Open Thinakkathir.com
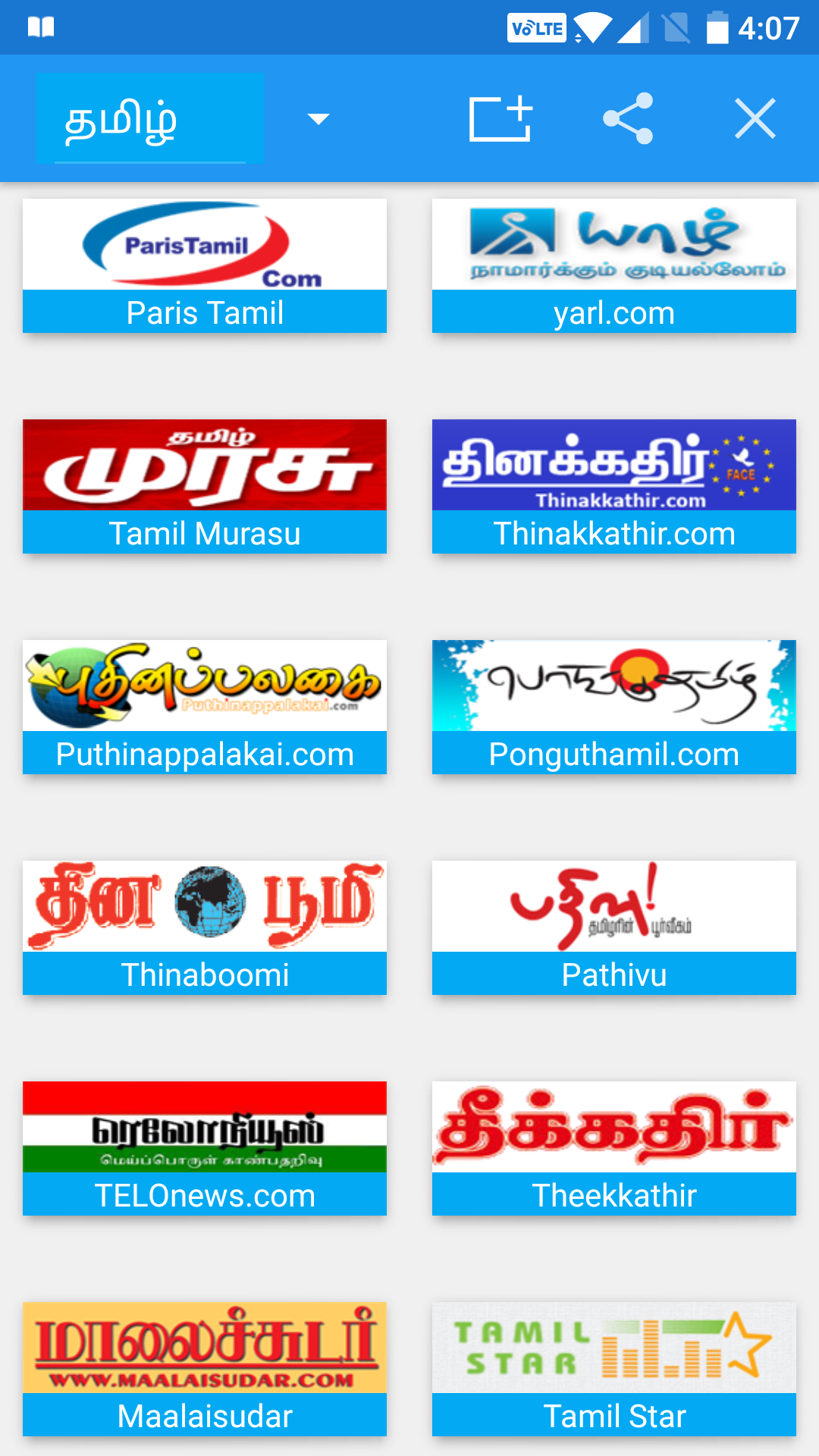This screenshot has height=1456, width=819. [614, 486]
